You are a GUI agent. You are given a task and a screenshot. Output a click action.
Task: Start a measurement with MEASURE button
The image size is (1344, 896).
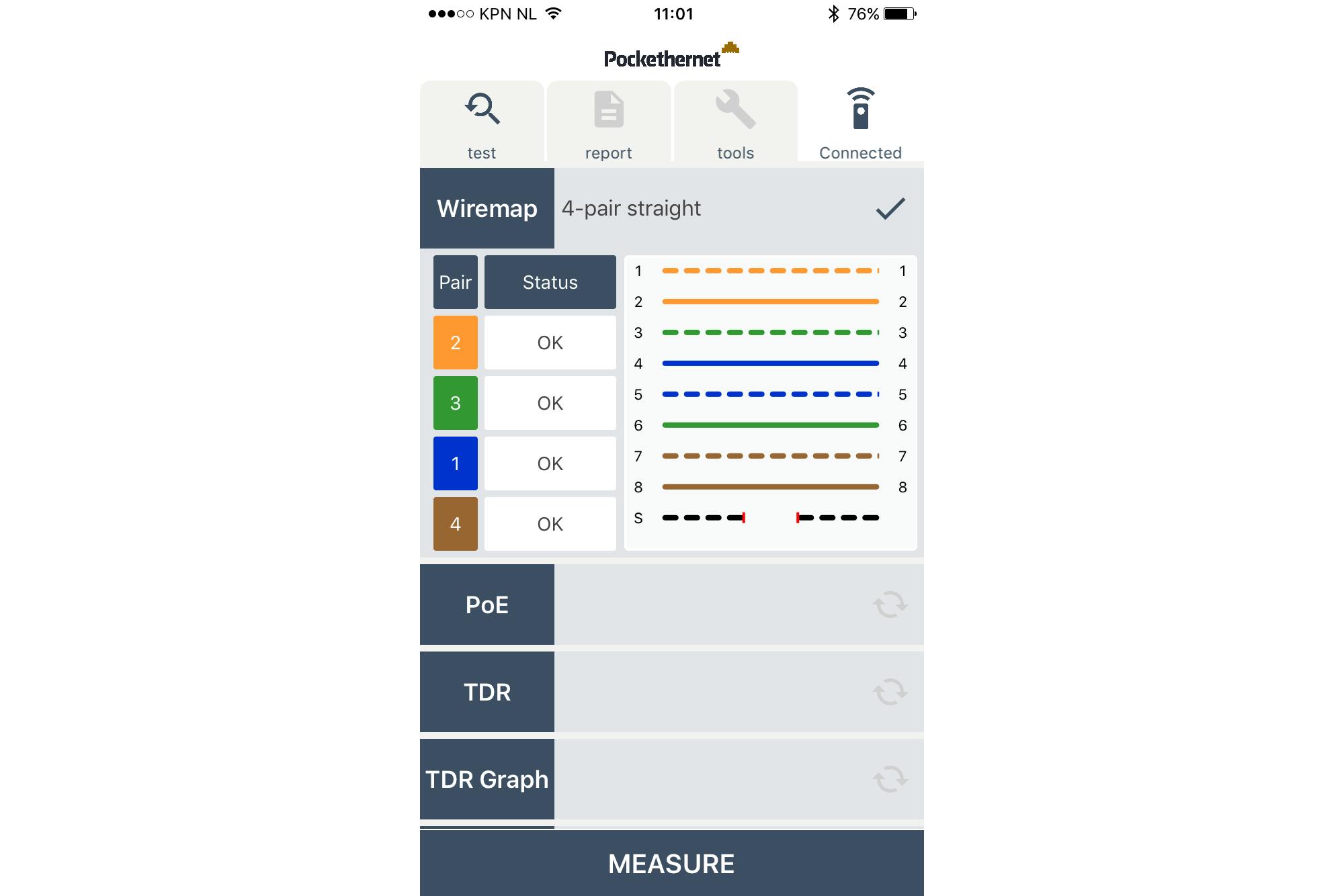(x=671, y=863)
